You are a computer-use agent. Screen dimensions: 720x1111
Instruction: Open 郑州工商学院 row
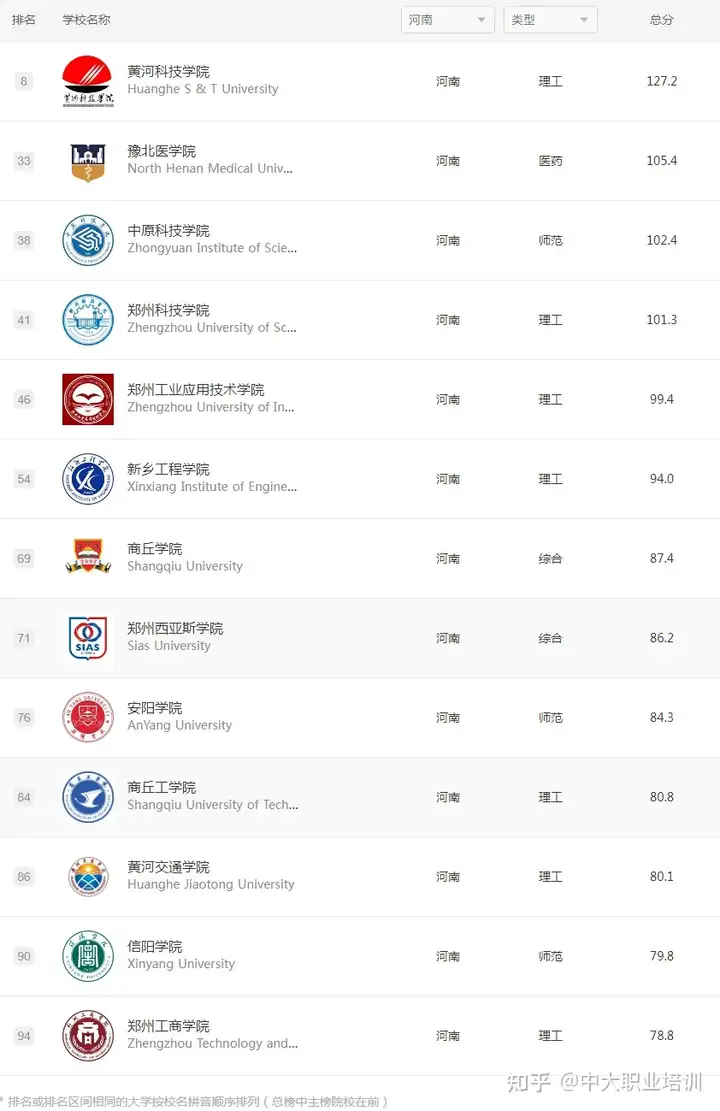pos(360,1036)
